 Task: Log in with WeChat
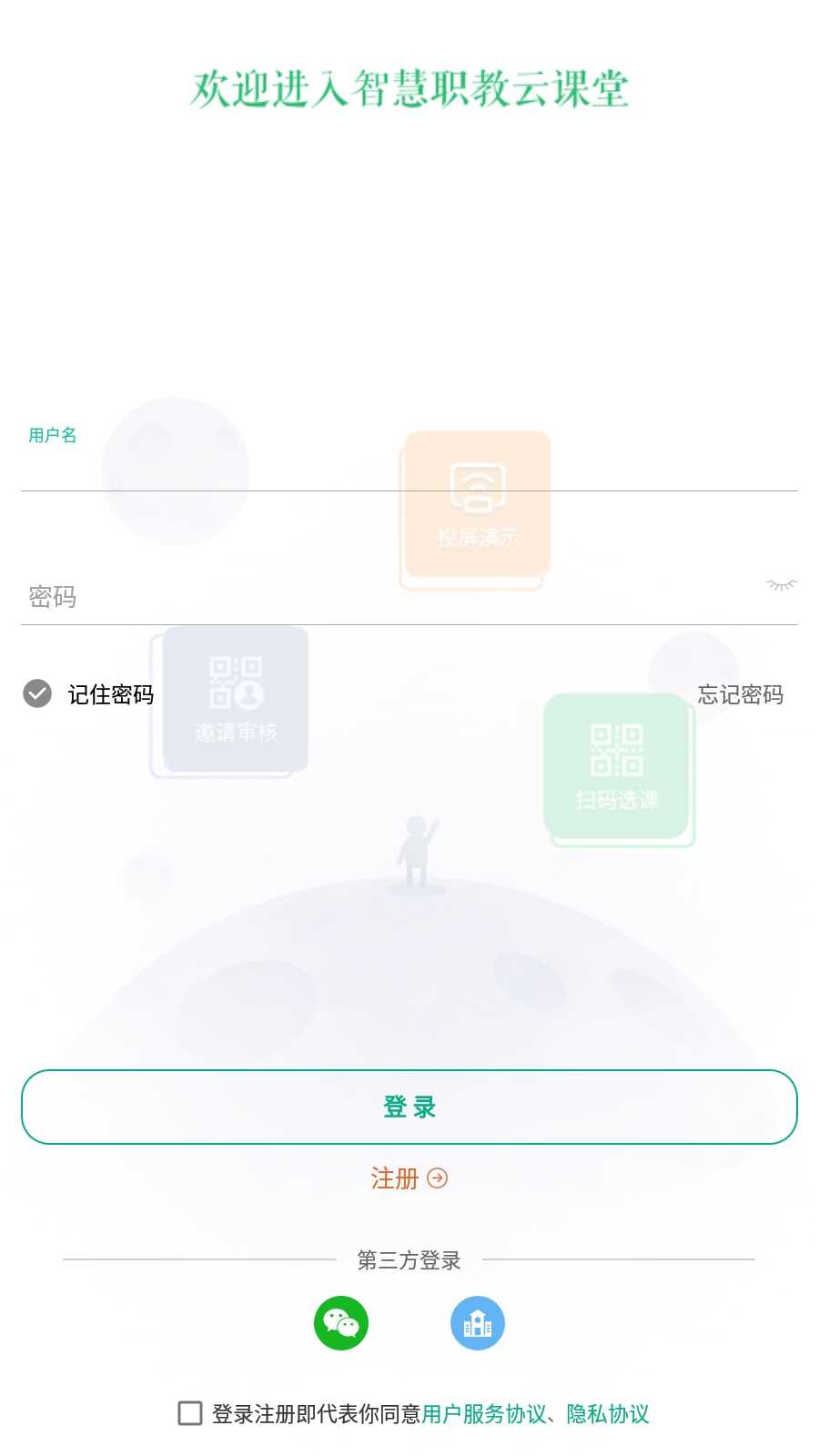341,1323
